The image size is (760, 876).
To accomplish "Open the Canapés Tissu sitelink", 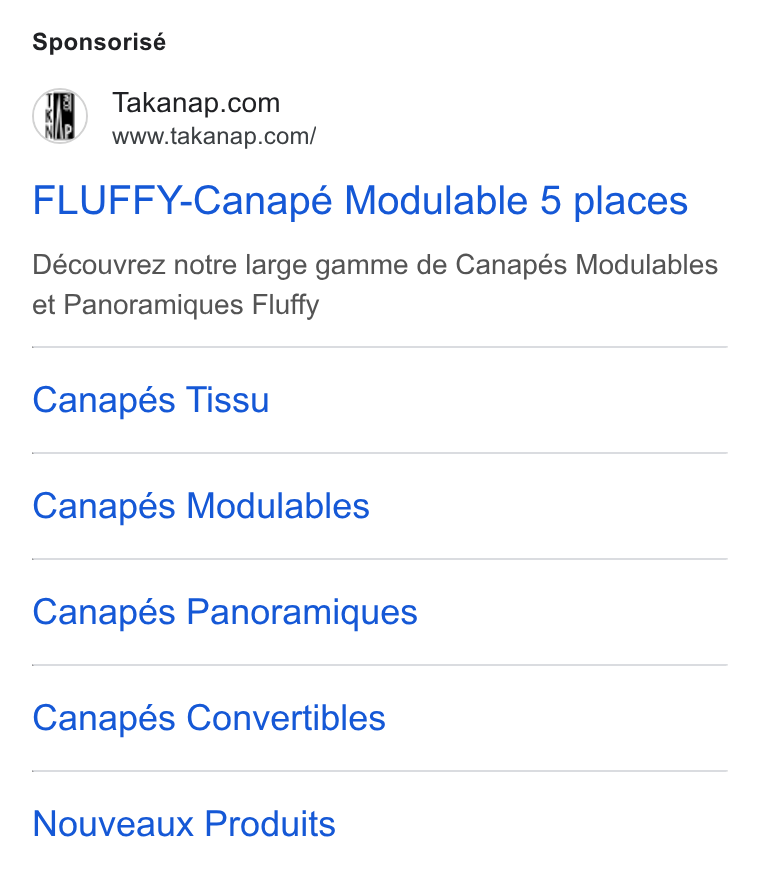I will tap(151, 400).
